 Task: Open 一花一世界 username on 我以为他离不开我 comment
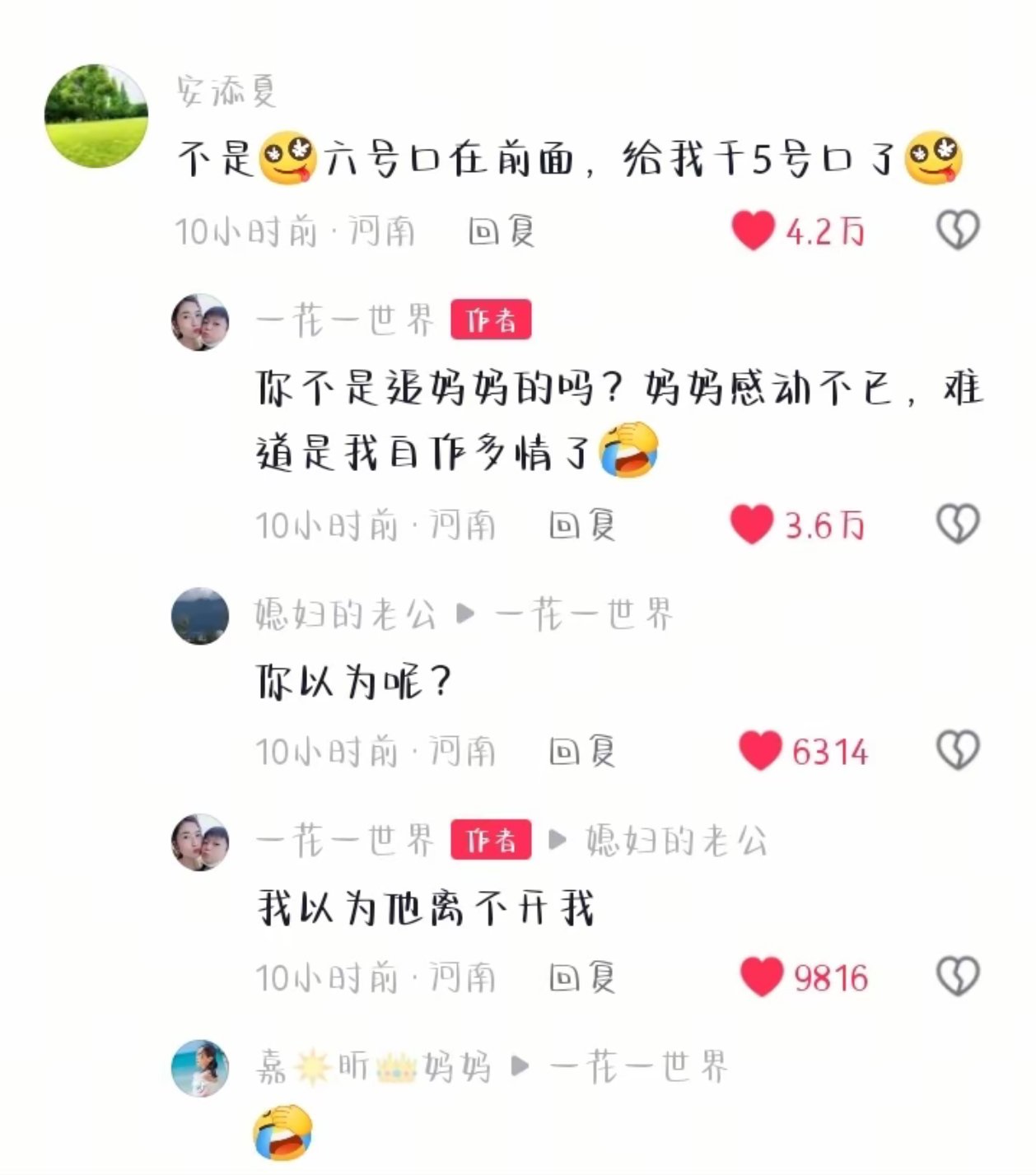coord(344,841)
